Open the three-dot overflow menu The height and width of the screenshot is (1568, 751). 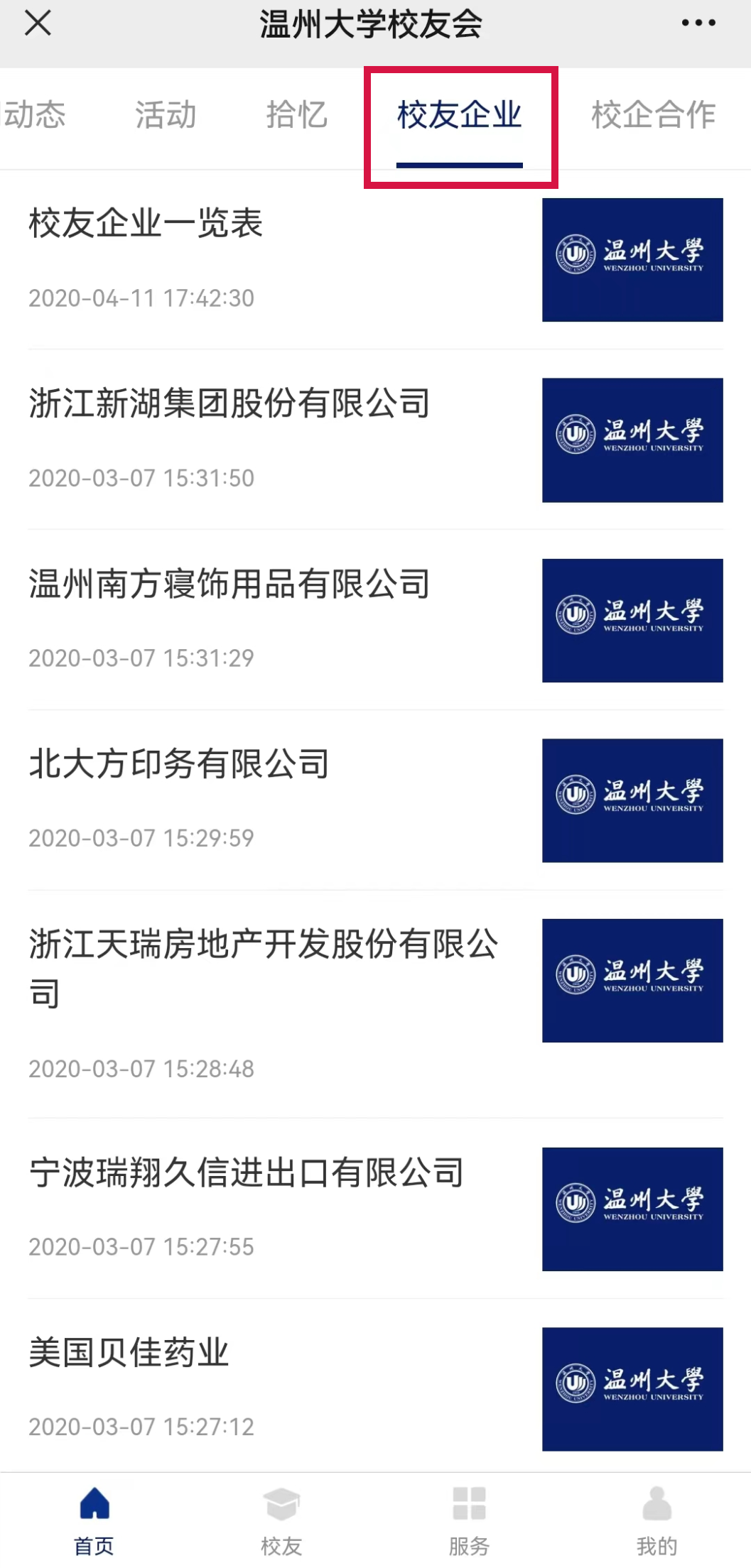pyautogui.click(x=698, y=23)
